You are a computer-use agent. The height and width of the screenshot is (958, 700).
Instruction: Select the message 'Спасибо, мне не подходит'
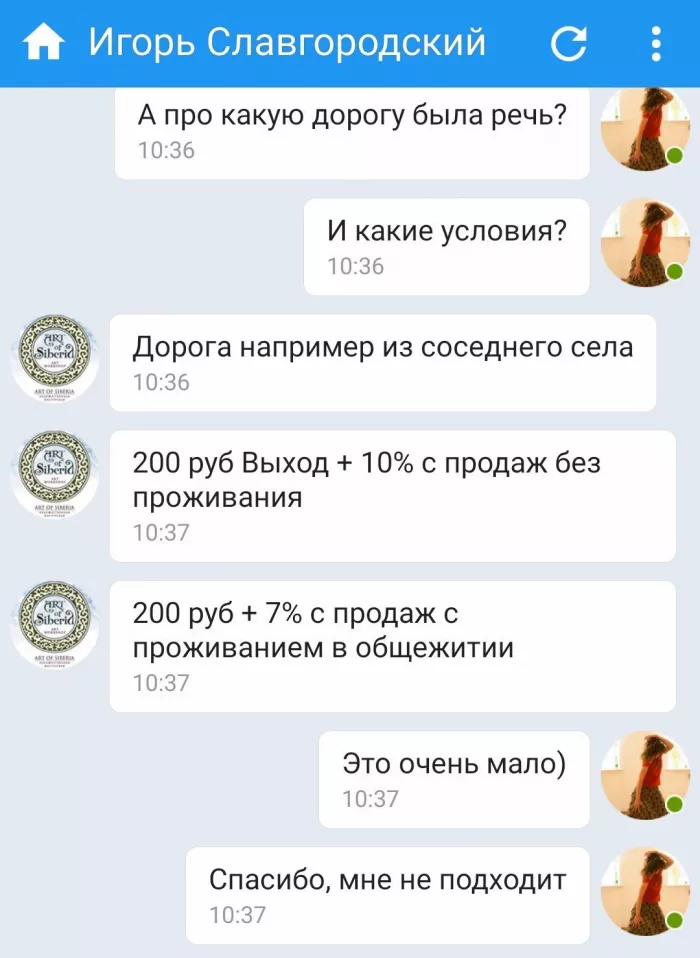tap(387, 895)
